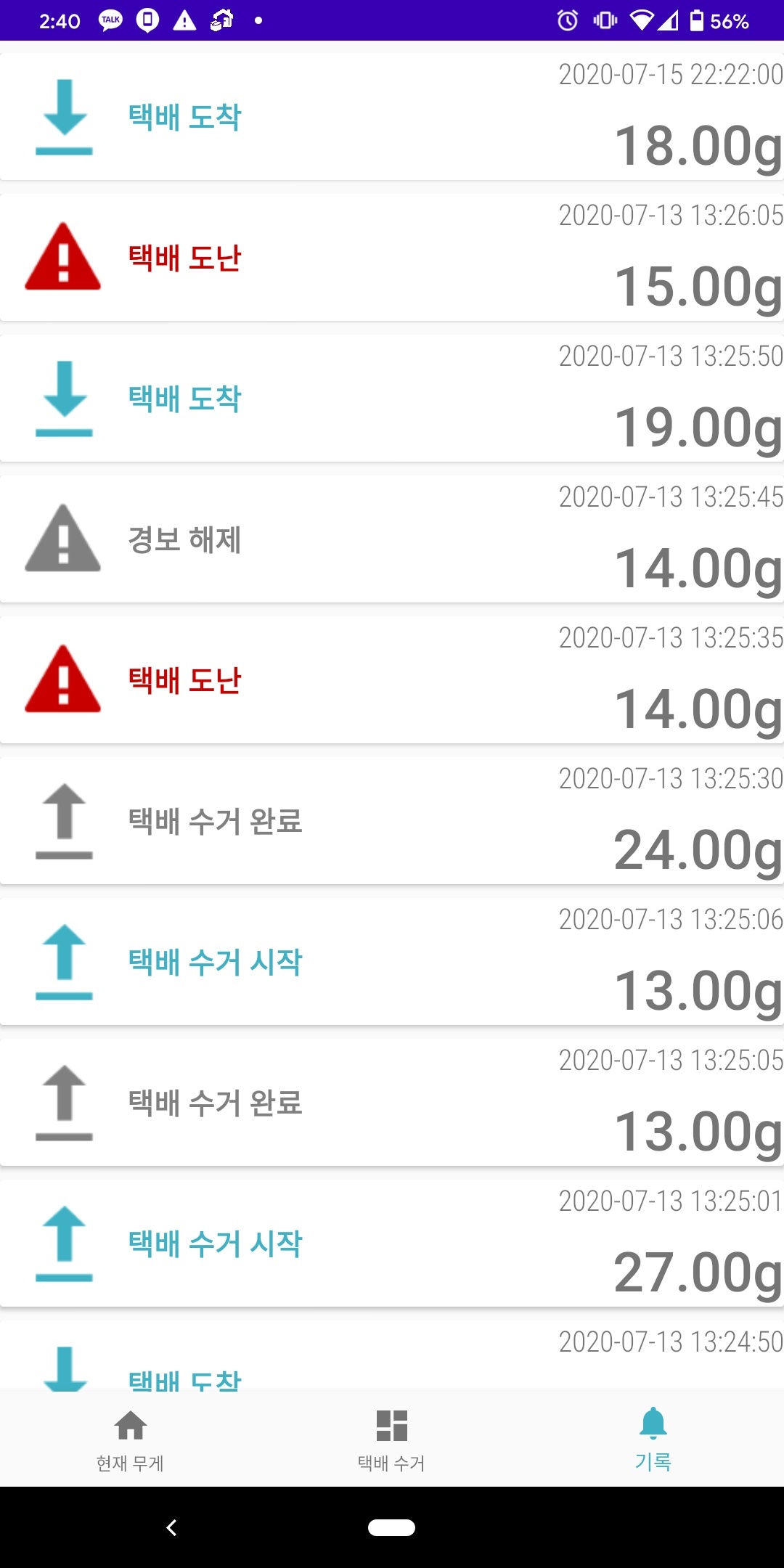
Task: Open the 택배 도난 record at 13:25:35
Action: point(392,680)
